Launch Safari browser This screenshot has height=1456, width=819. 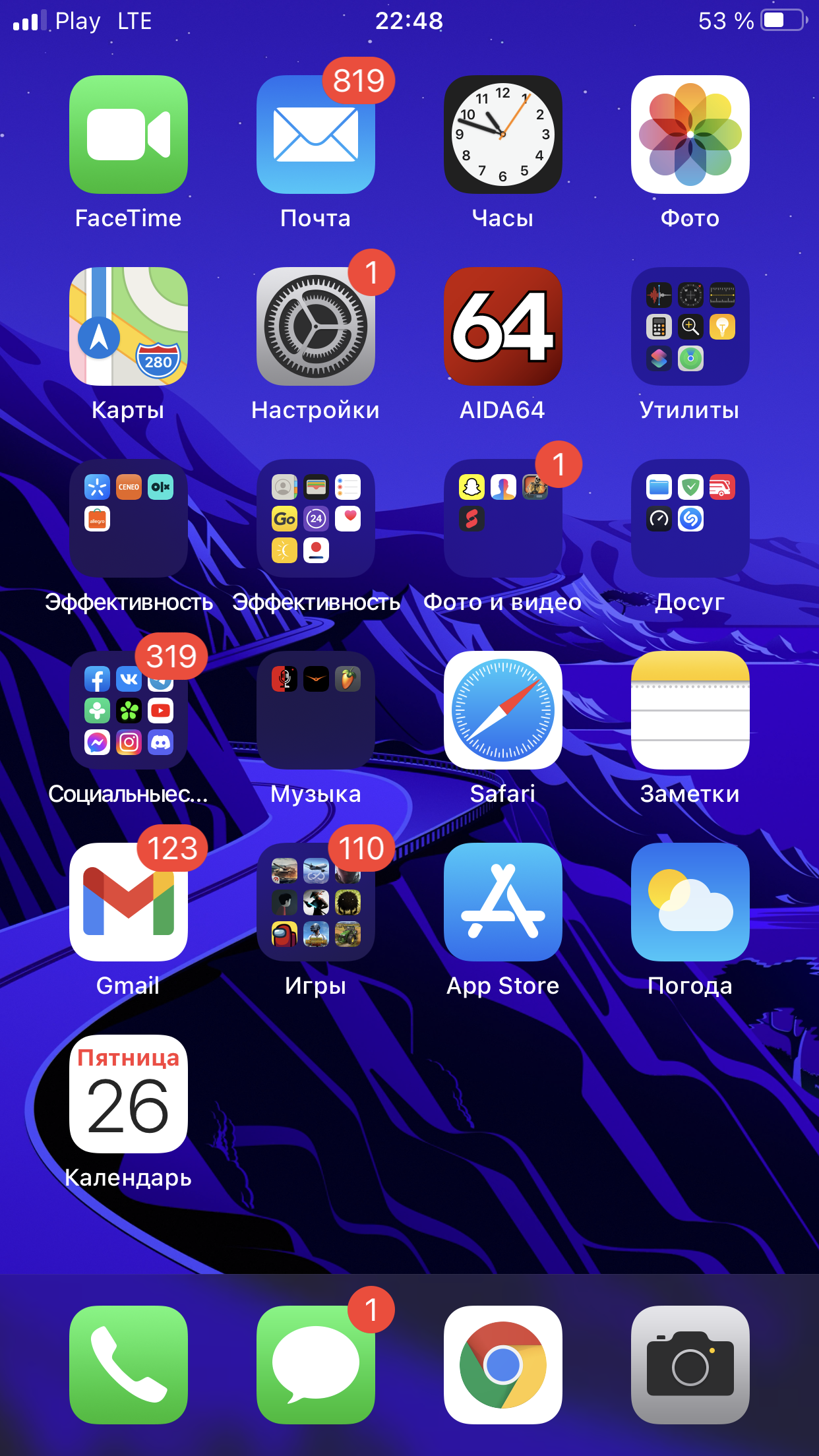[x=502, y=710]
